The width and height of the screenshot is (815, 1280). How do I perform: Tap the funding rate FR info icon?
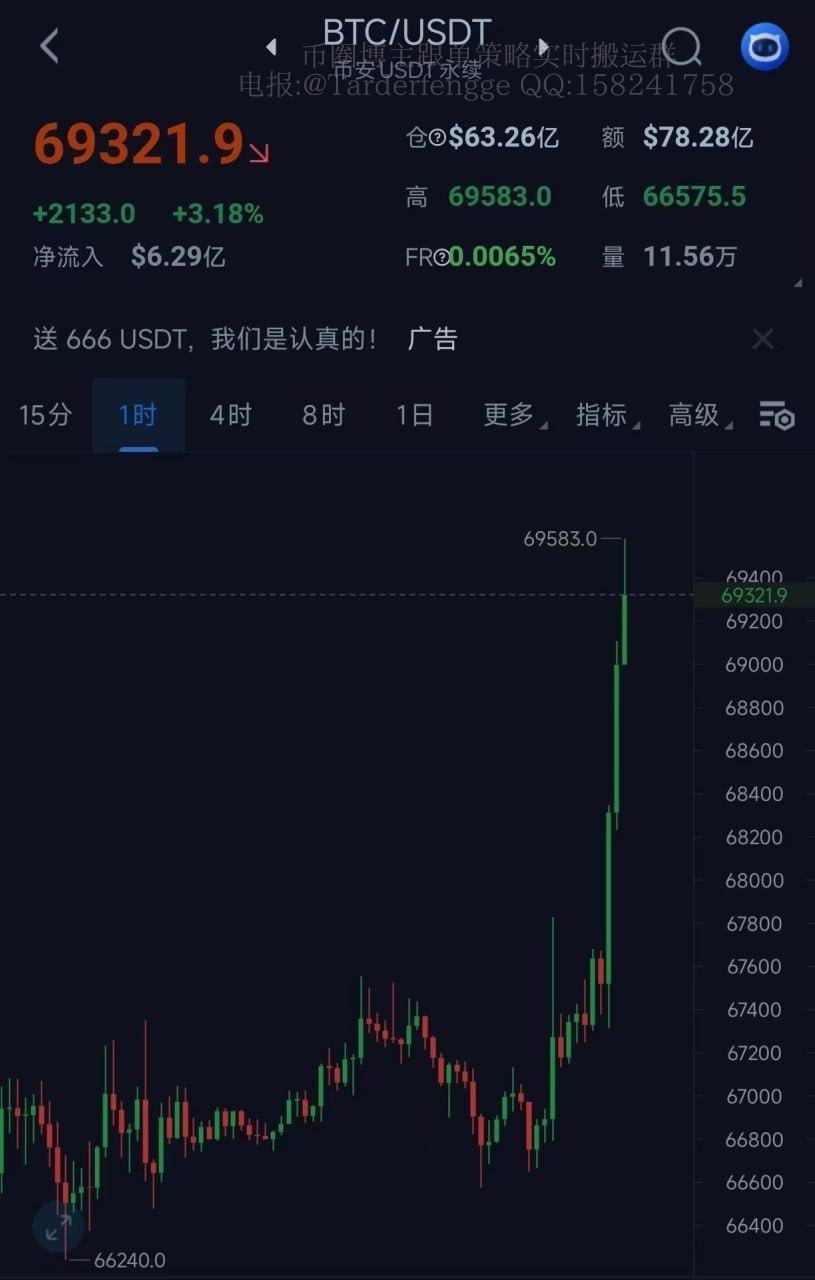441,258
